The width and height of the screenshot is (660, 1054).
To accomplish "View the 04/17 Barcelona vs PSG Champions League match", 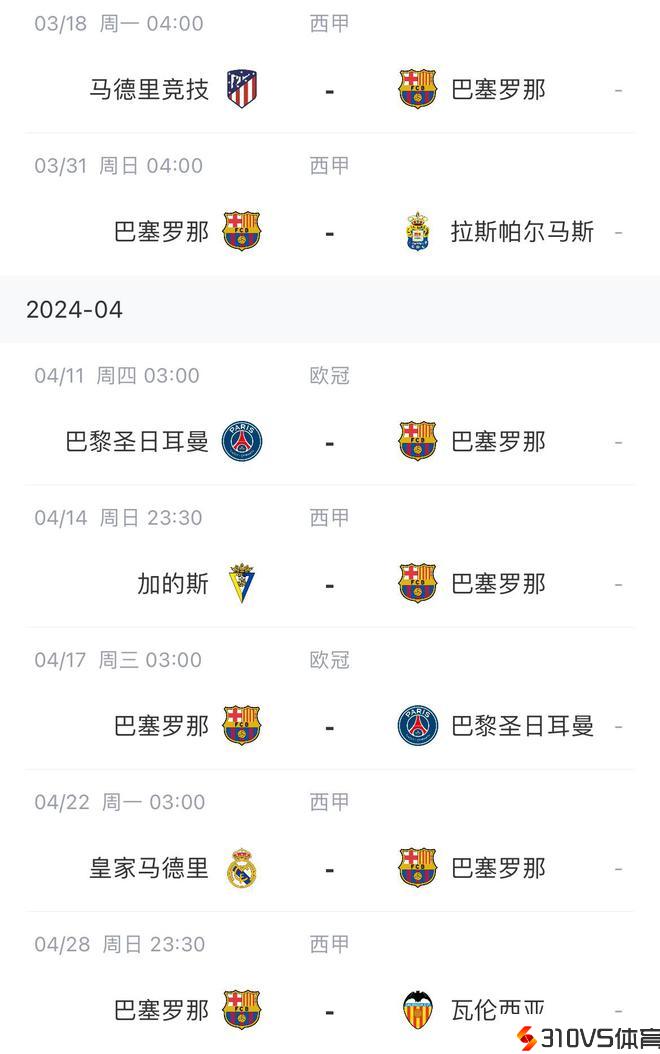I will tap(329, 726).
